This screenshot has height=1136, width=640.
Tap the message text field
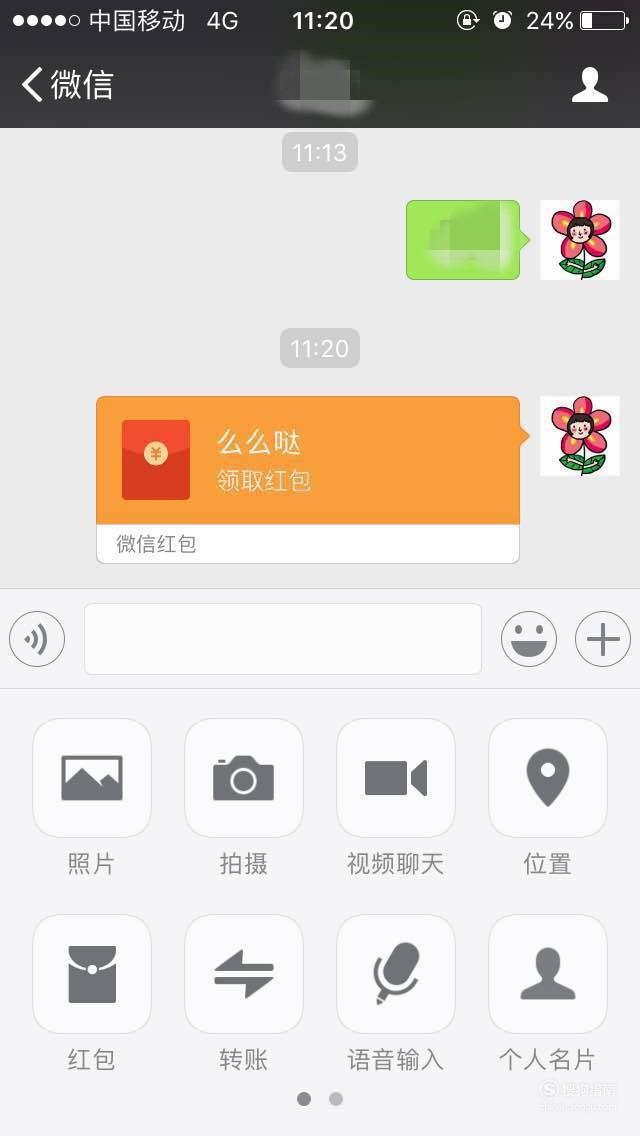point(283,639)
